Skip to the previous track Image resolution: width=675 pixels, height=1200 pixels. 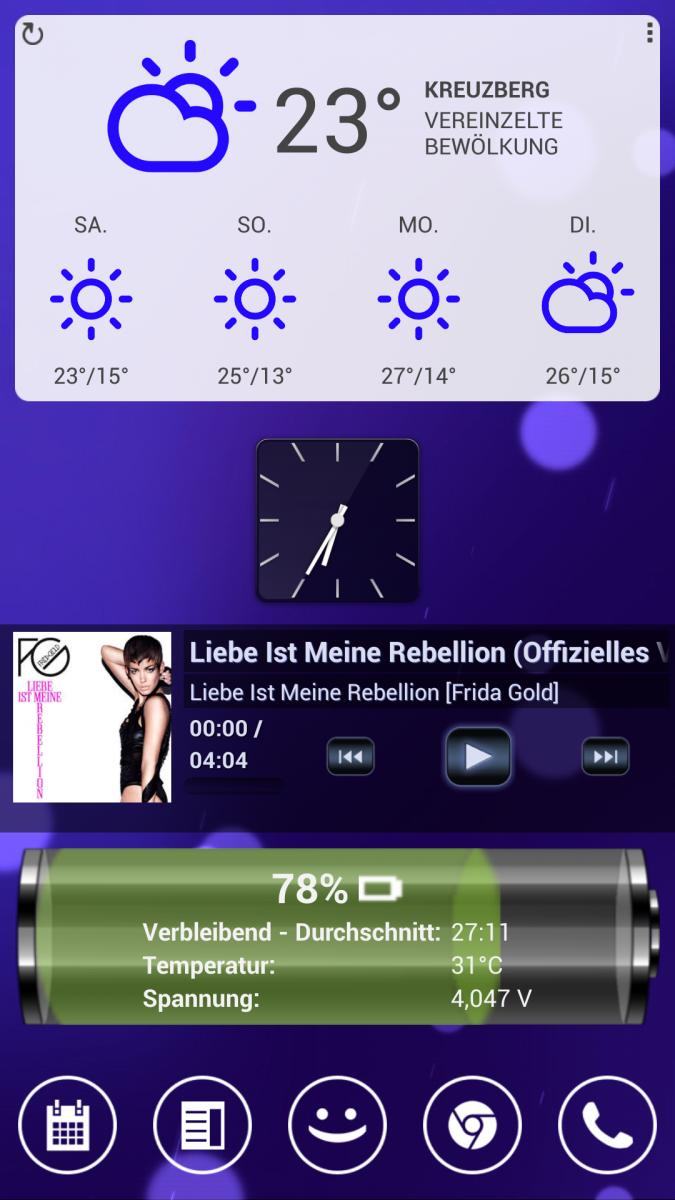(350, 757)
